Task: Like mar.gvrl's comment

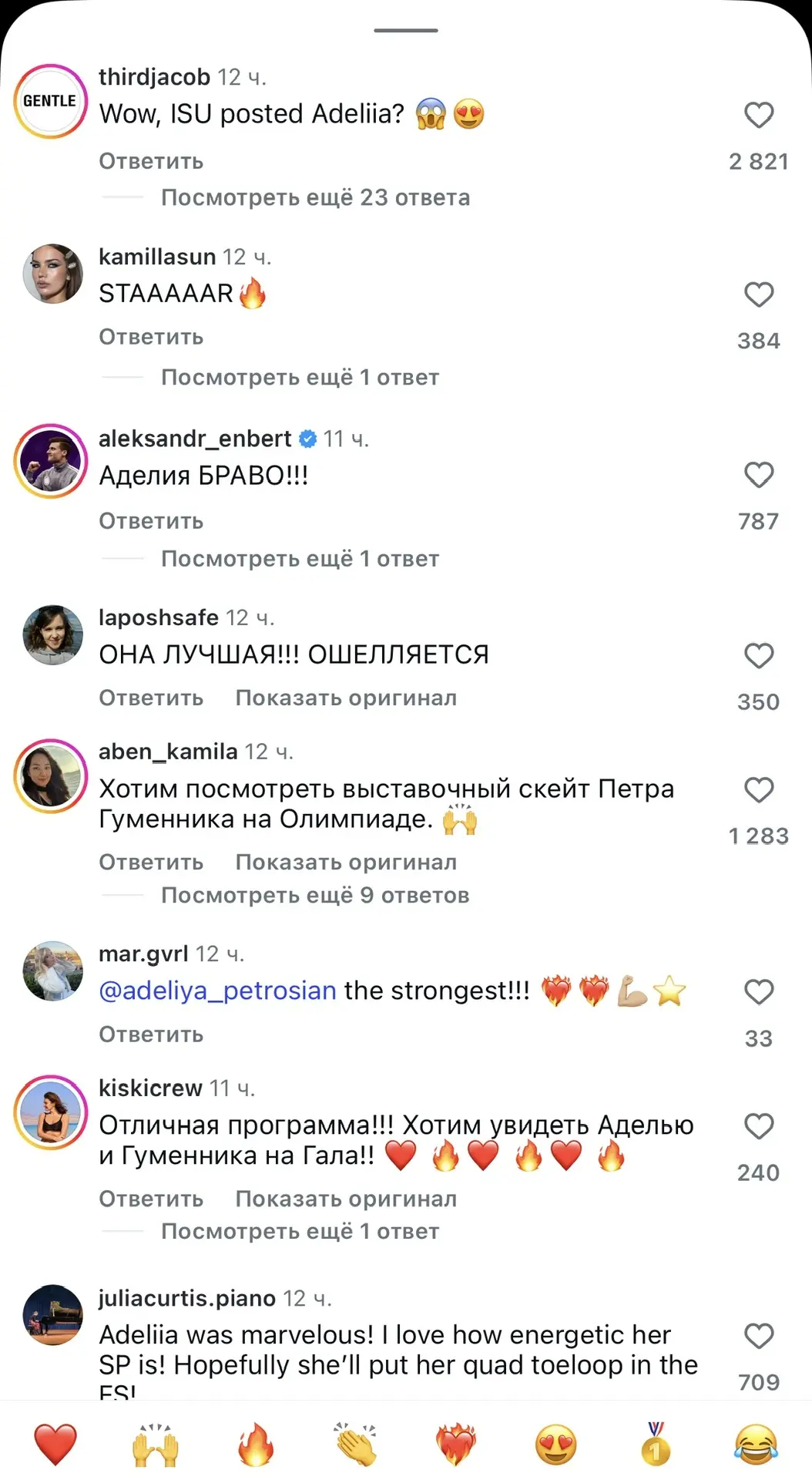Action: pos(758,992)
